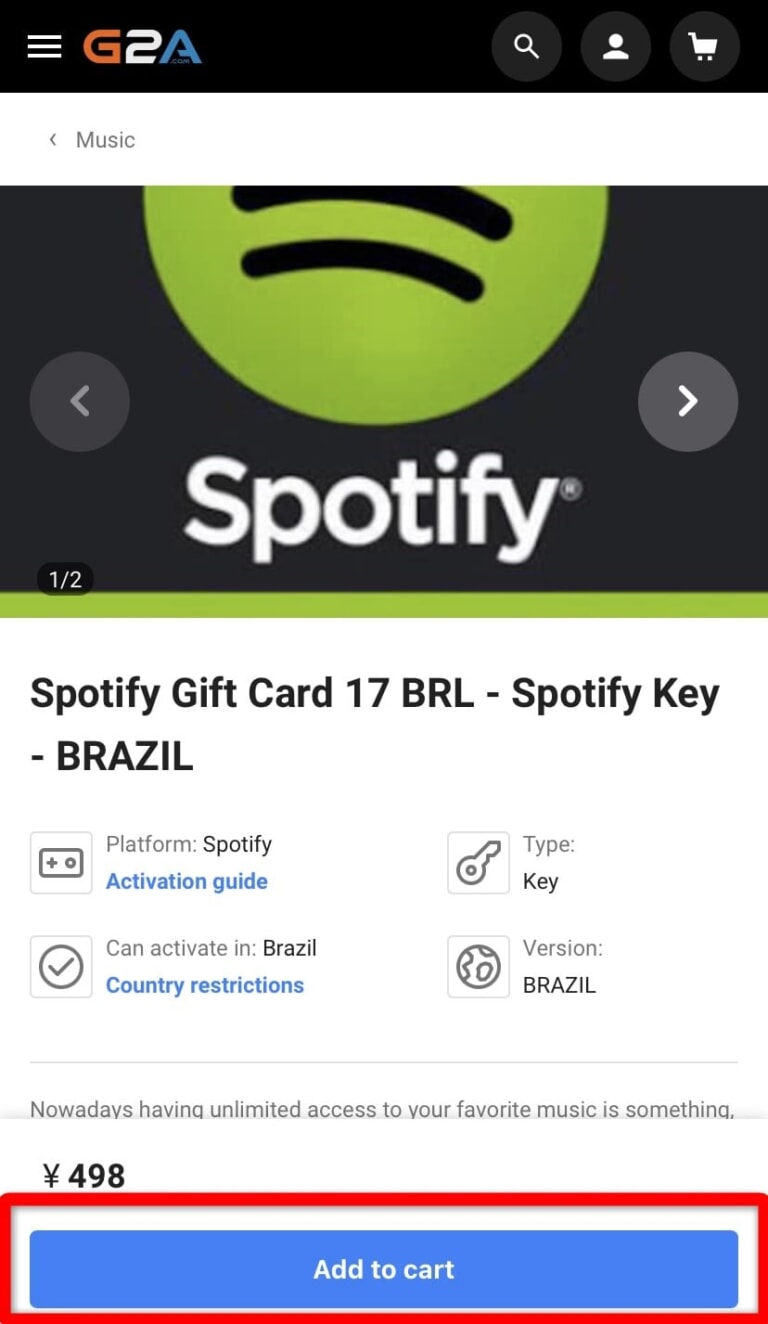The width and height of the screenshot is (768, 1324).
Task: Show the next product image
Action: click(x=687, y=401)
